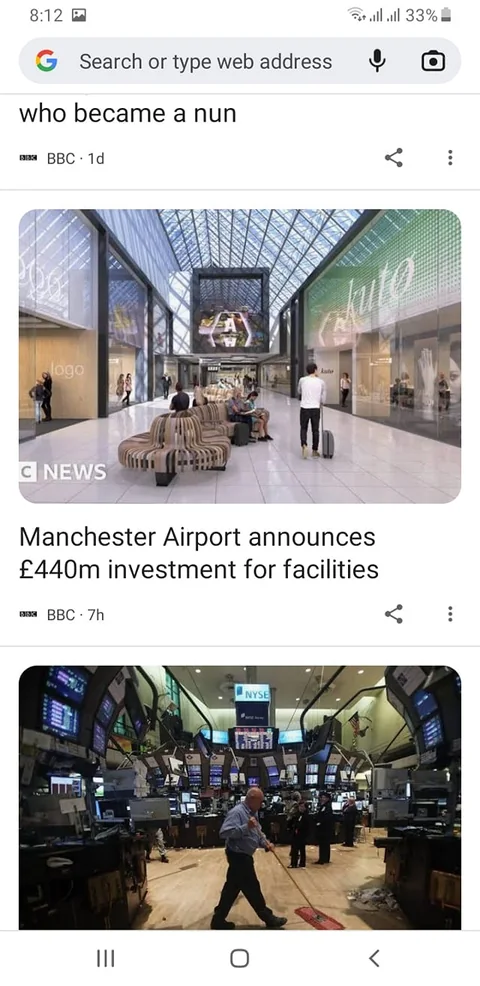Show recent apps

point(105,958)
